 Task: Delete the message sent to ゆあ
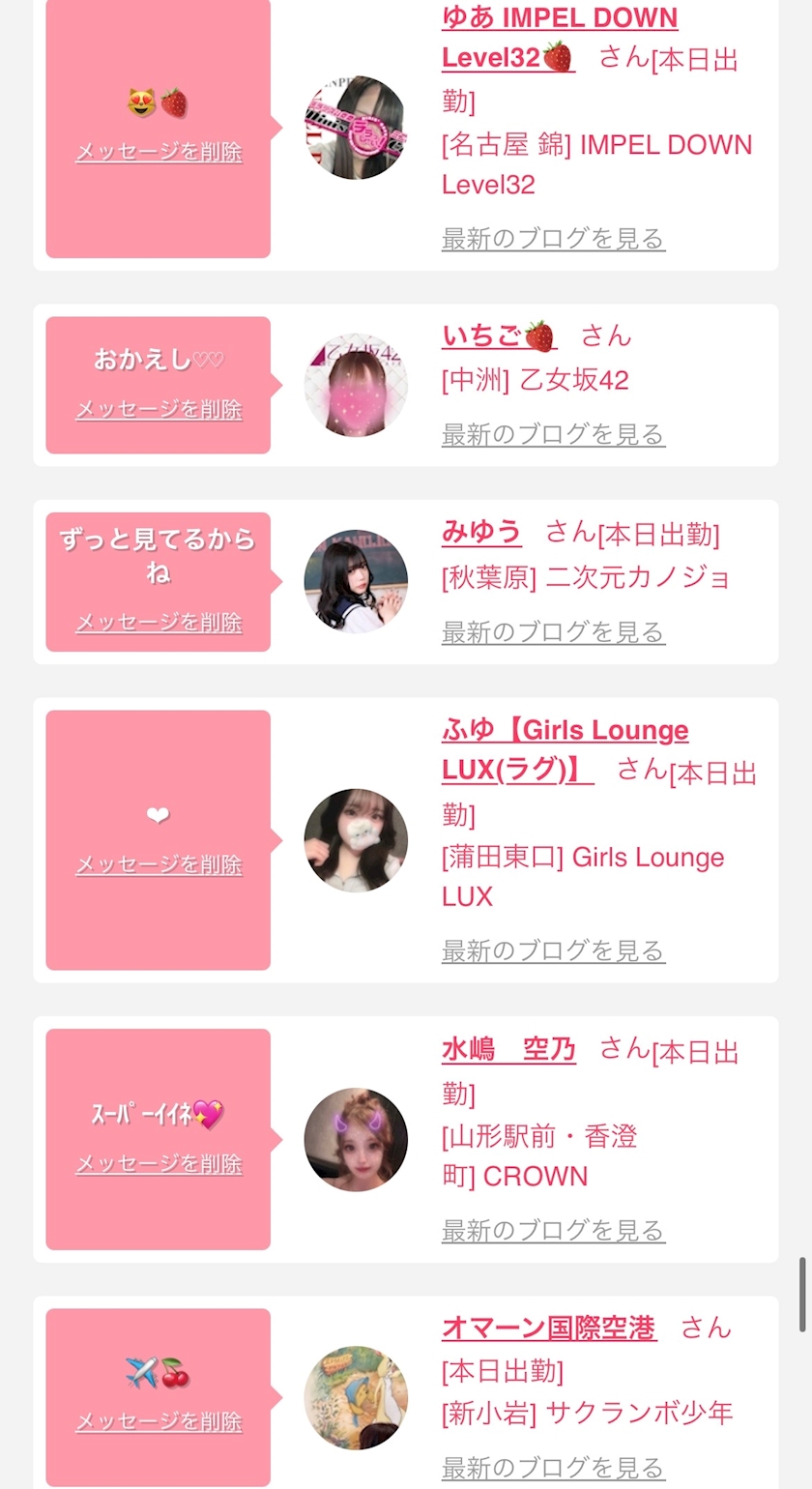point(159,152)
